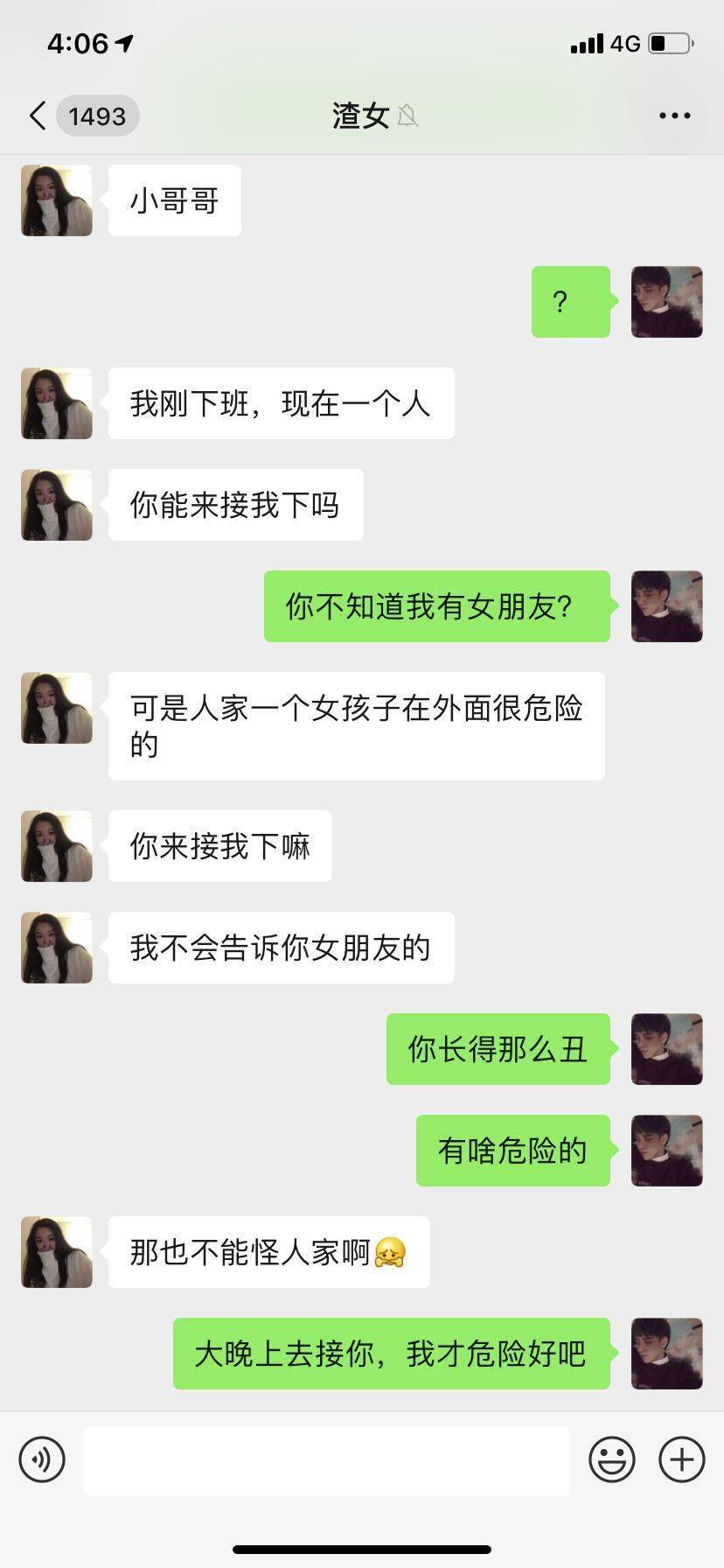Screen dimensions: 724x1568
Task: Open the girl's profile avatar
Action: (x=55, y=199)
